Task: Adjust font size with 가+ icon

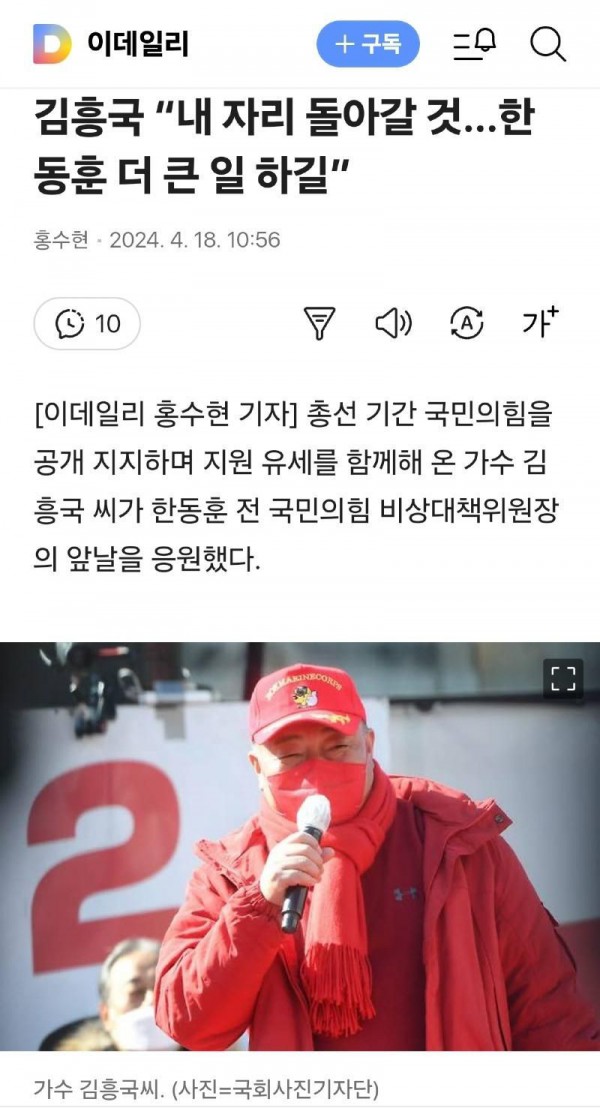Action: pyautogui.click(x=540, y=322)
